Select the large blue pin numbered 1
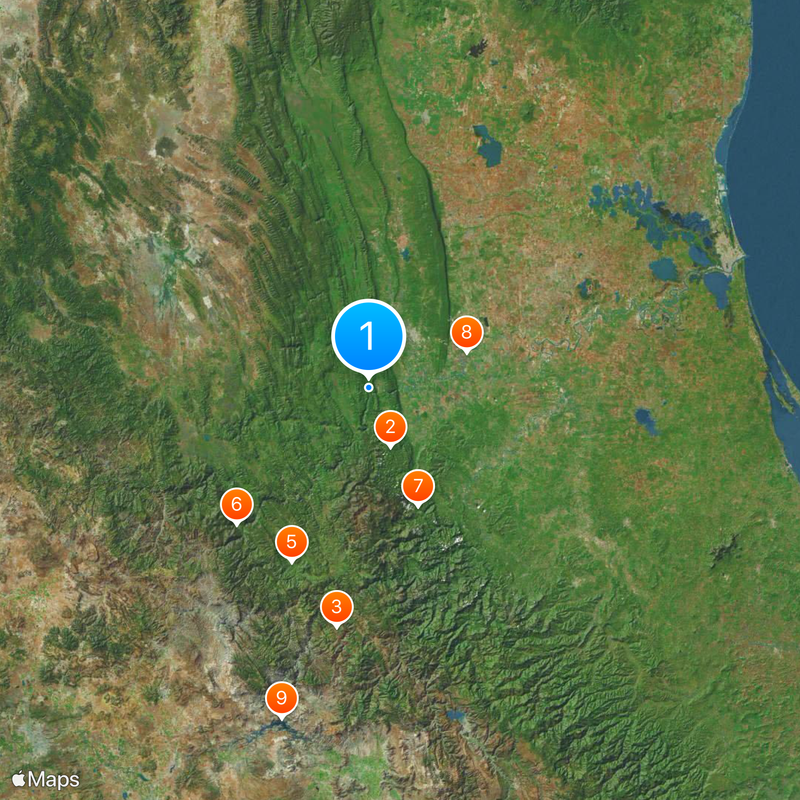The width and height of the screenshot is (800, 800). pos(368,337)
